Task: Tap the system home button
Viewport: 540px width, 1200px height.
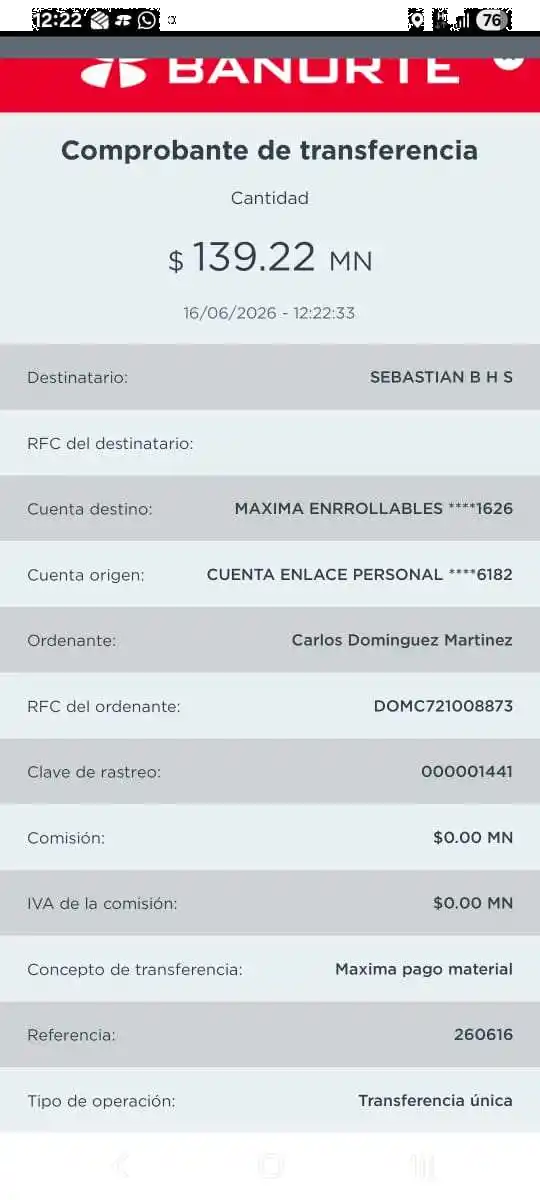Action: (x=271, y=1165)
